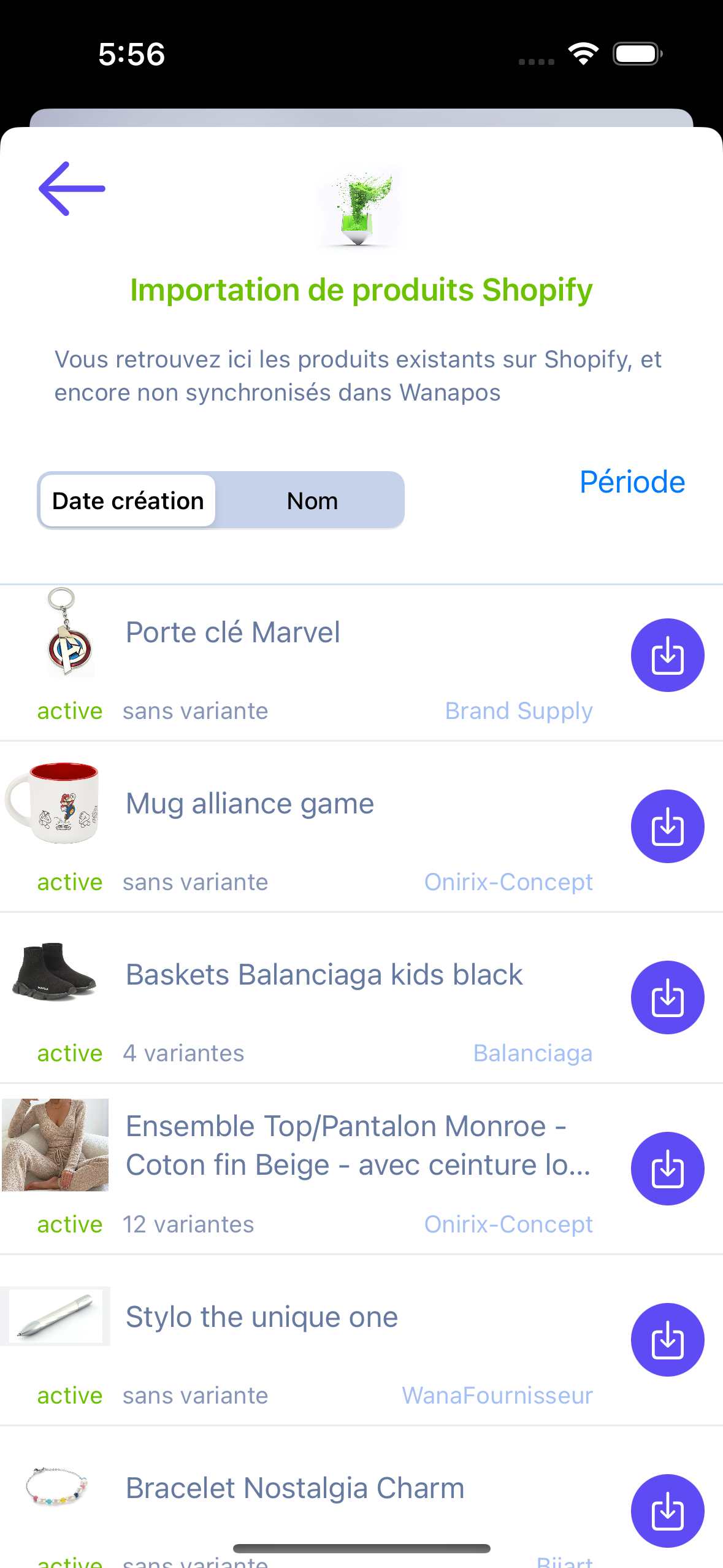Open the Porte clé Marvel product row
This screenshot has height=1568, width=723.
tap(234, 632)
